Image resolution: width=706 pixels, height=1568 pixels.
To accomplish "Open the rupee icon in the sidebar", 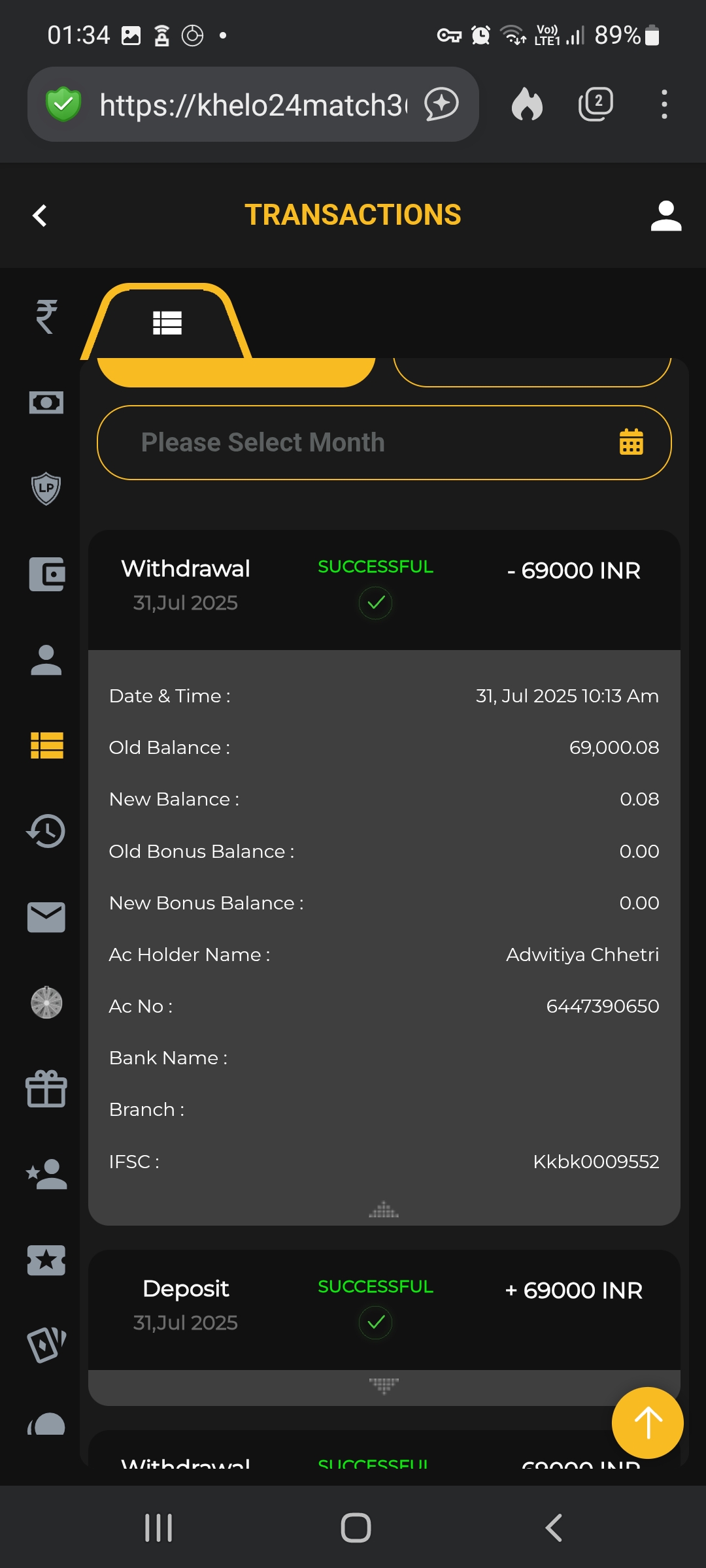I will point(46,316).
